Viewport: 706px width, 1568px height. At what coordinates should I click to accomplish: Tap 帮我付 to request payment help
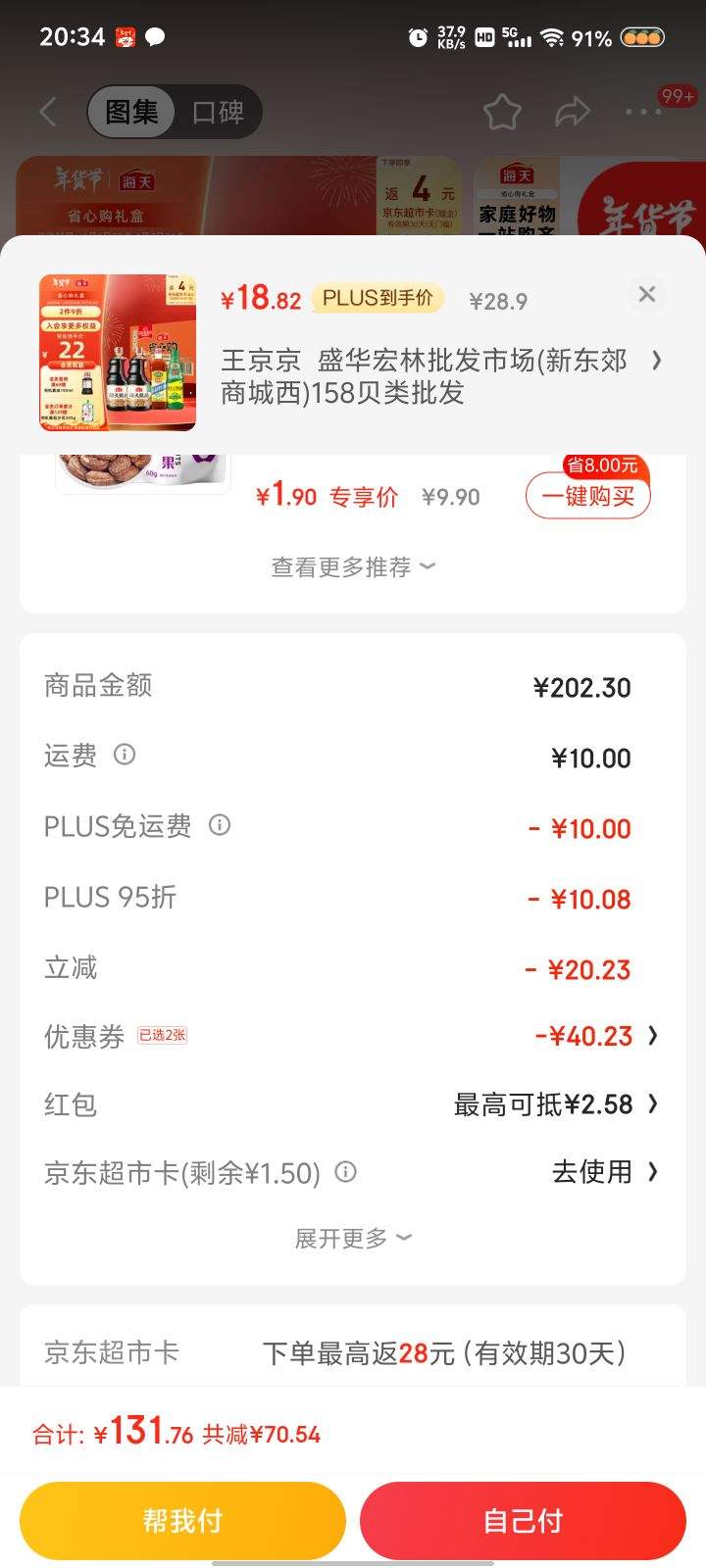(182, 1520)
